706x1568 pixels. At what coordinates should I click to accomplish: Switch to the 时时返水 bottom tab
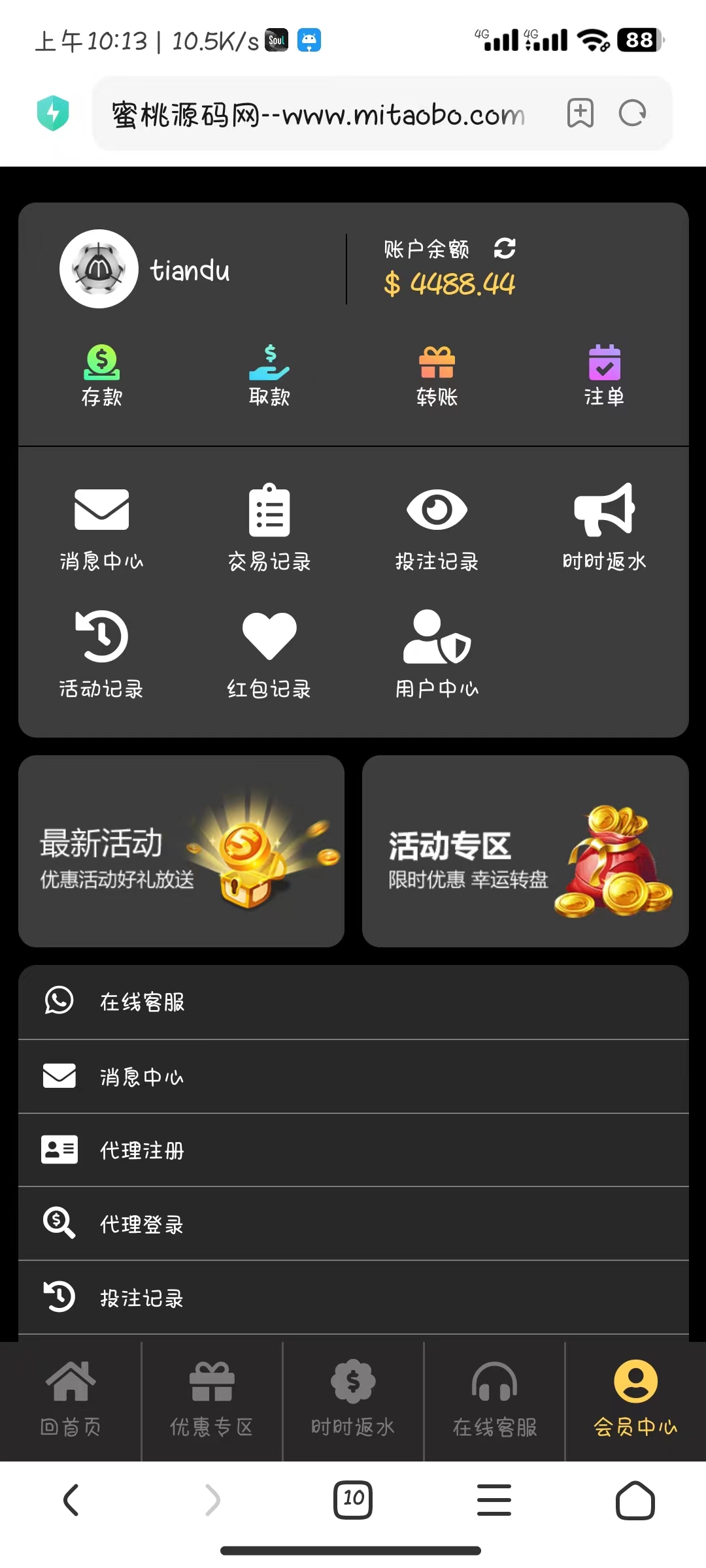click(x=353, y=1399)
